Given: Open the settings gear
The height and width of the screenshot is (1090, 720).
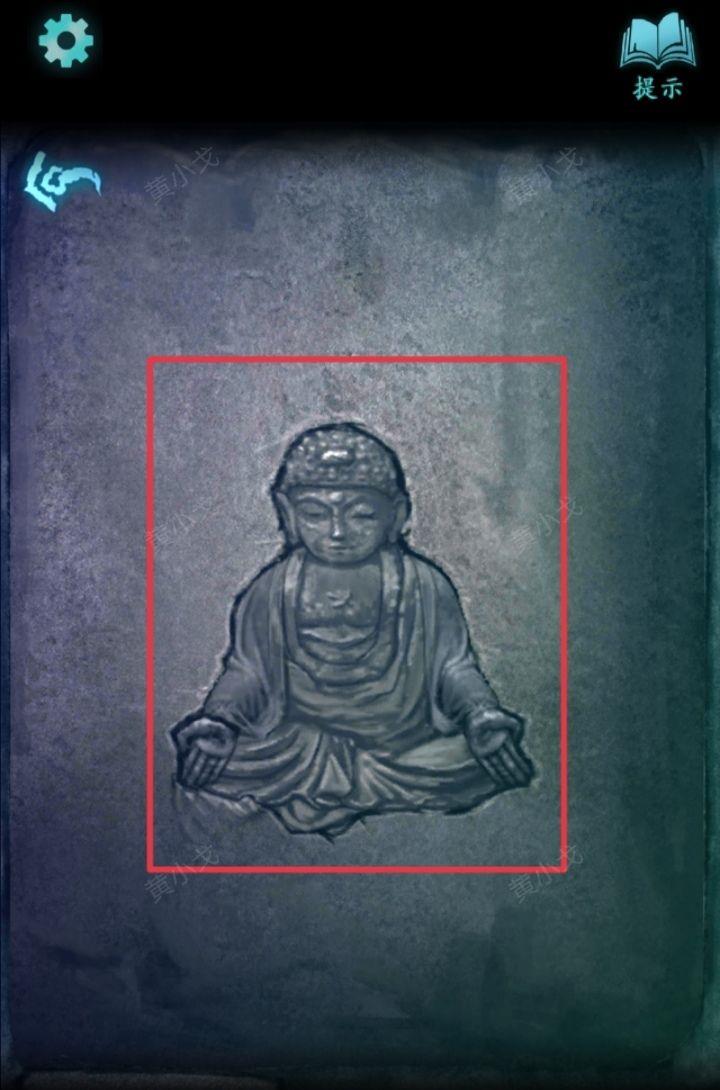Looking at the screenshot, I should [x=66, y=41].
